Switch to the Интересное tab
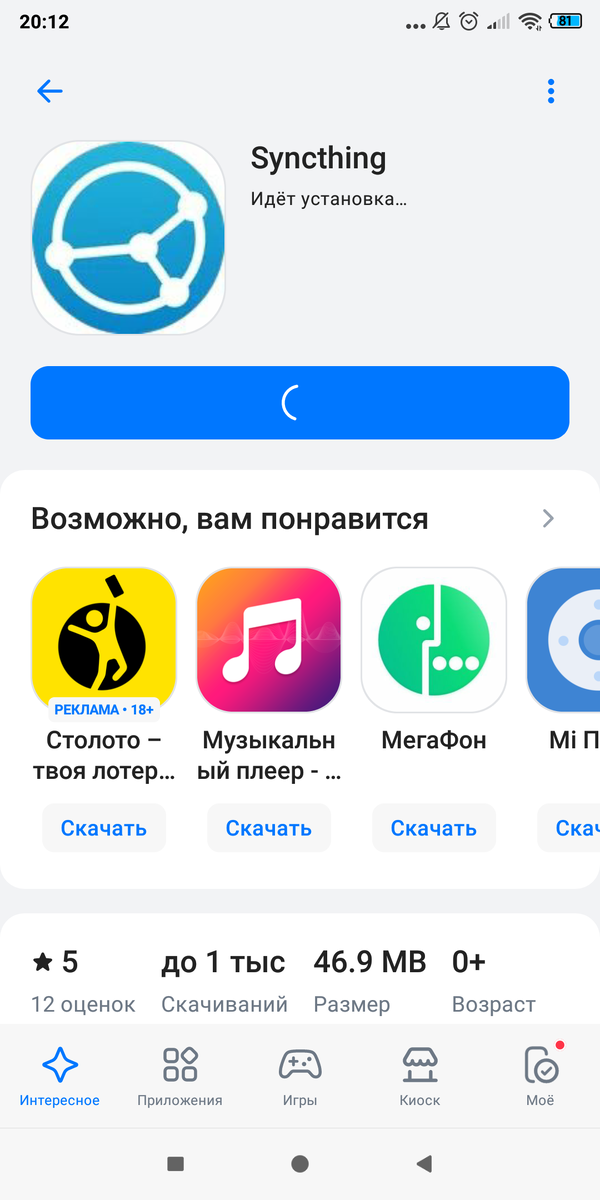This screenshot has width=600, height=1200. (x=60, y=1077)
